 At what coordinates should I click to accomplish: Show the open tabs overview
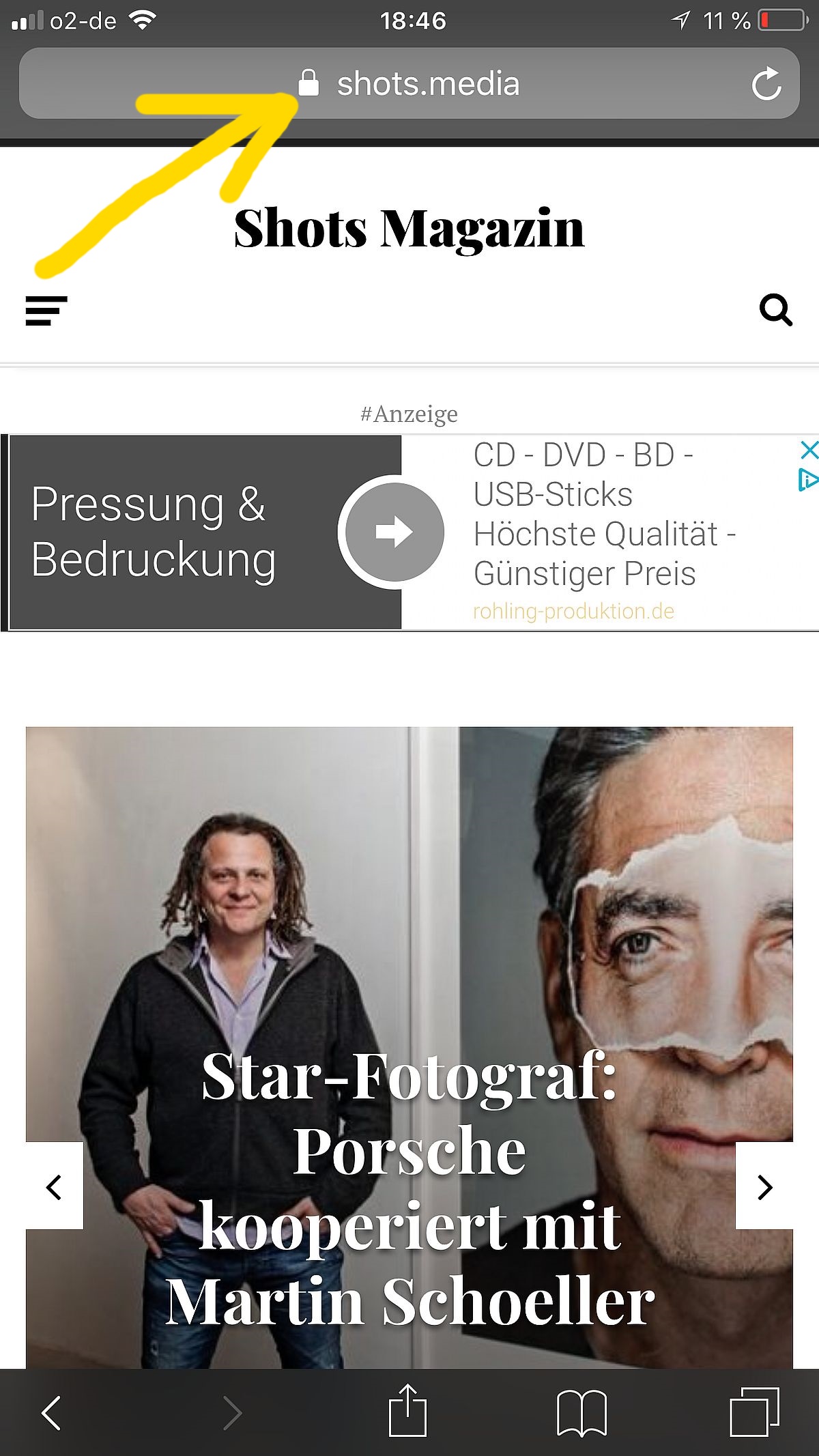[x=753, y=1412]
